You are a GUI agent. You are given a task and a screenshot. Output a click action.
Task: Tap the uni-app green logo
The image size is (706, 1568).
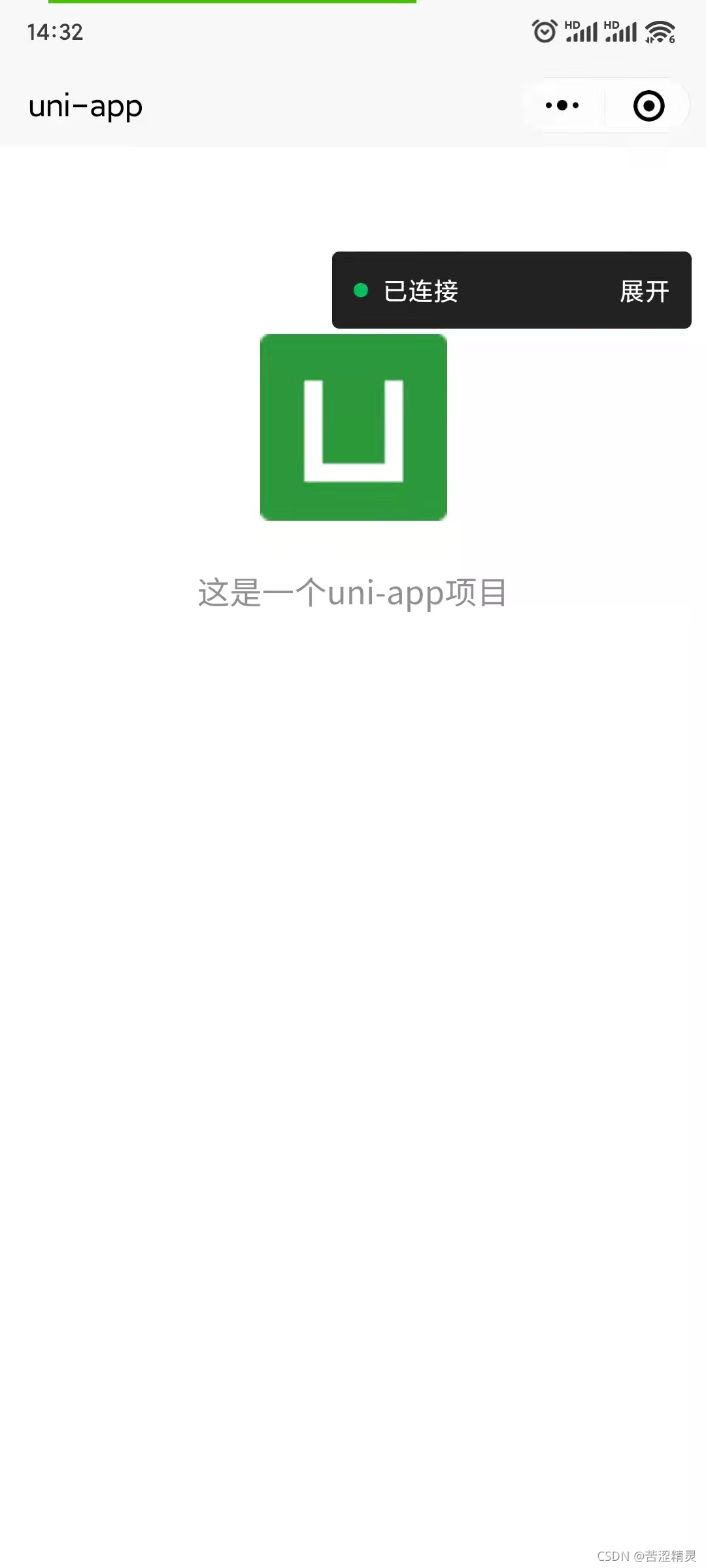click(x=353, y=426)
